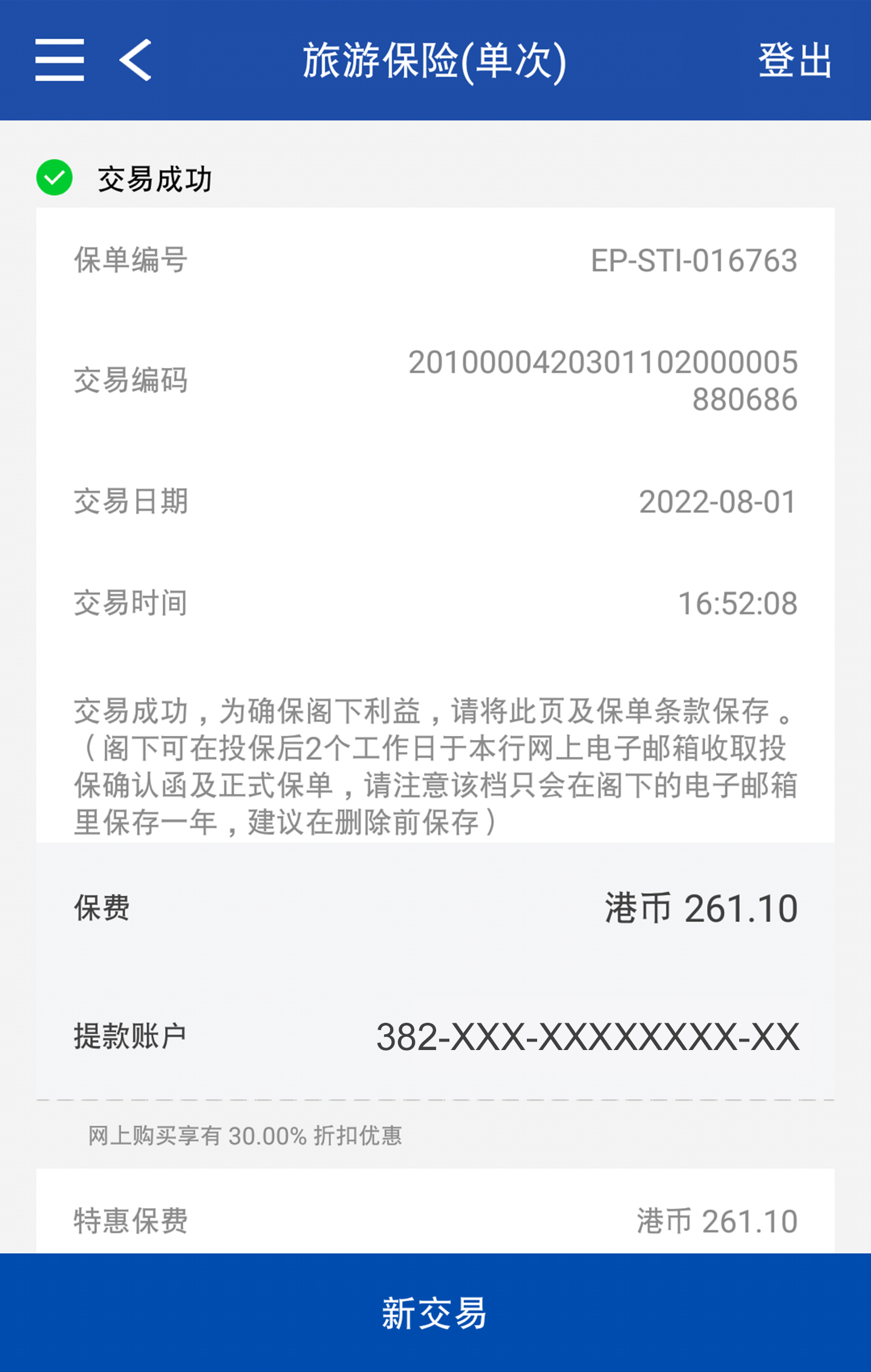Go back with the header arrow
The width and height of the screenshot is (871, 1372).
135,60
